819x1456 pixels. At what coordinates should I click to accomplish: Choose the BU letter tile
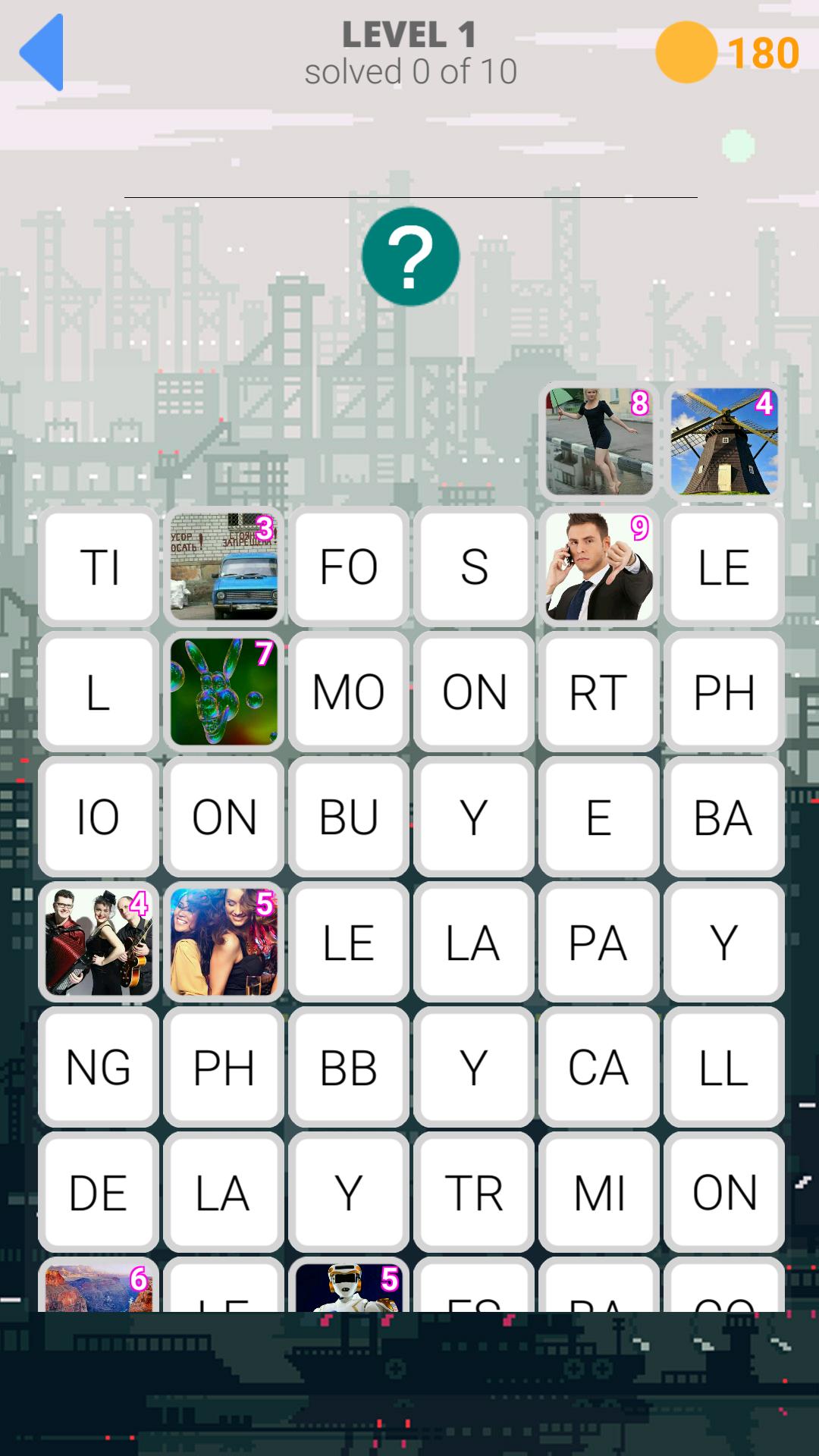(348, 817)
